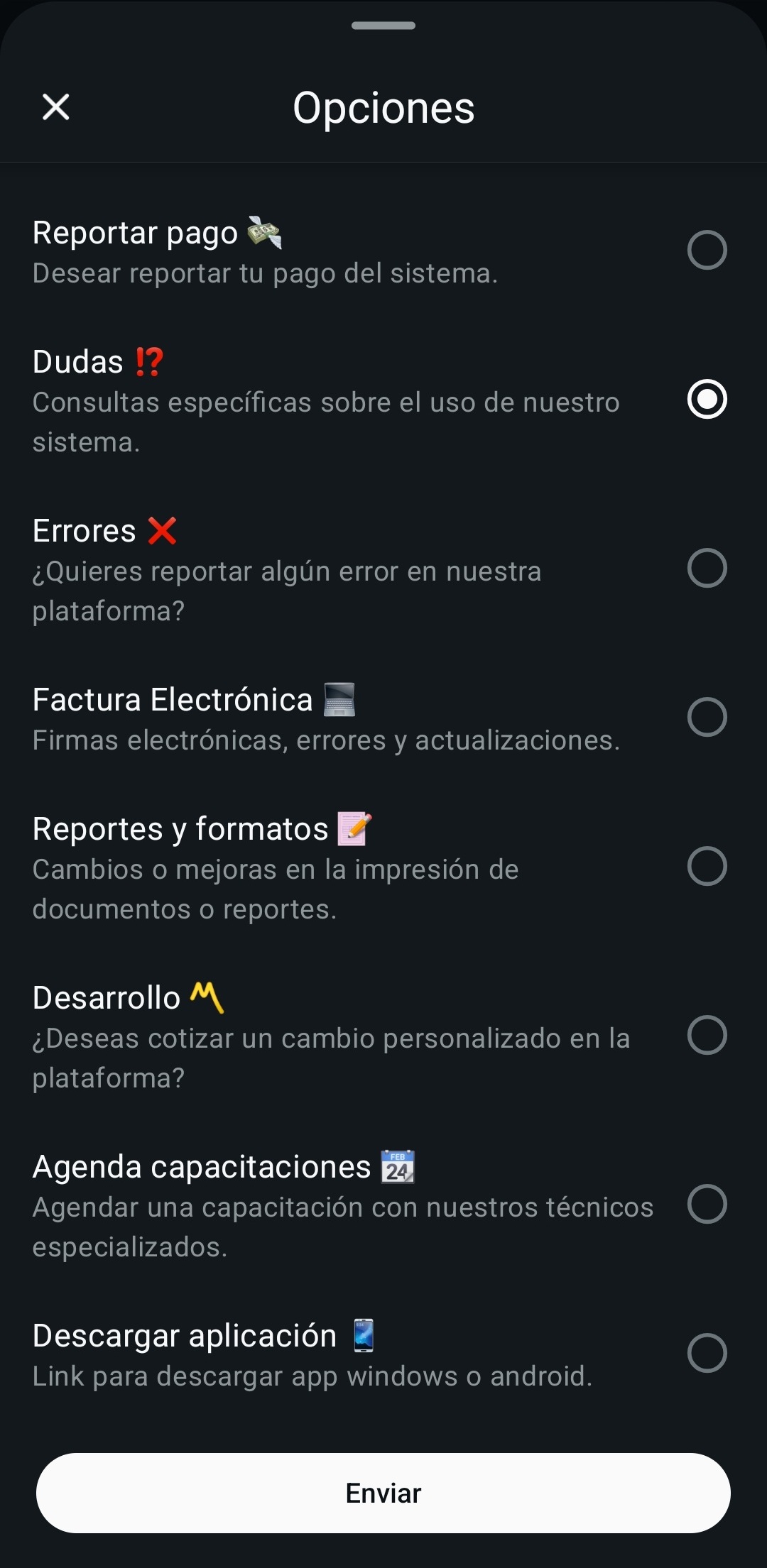Click the drag handle above the dialog
This screenshot has height=1568, width=767.
383,27
